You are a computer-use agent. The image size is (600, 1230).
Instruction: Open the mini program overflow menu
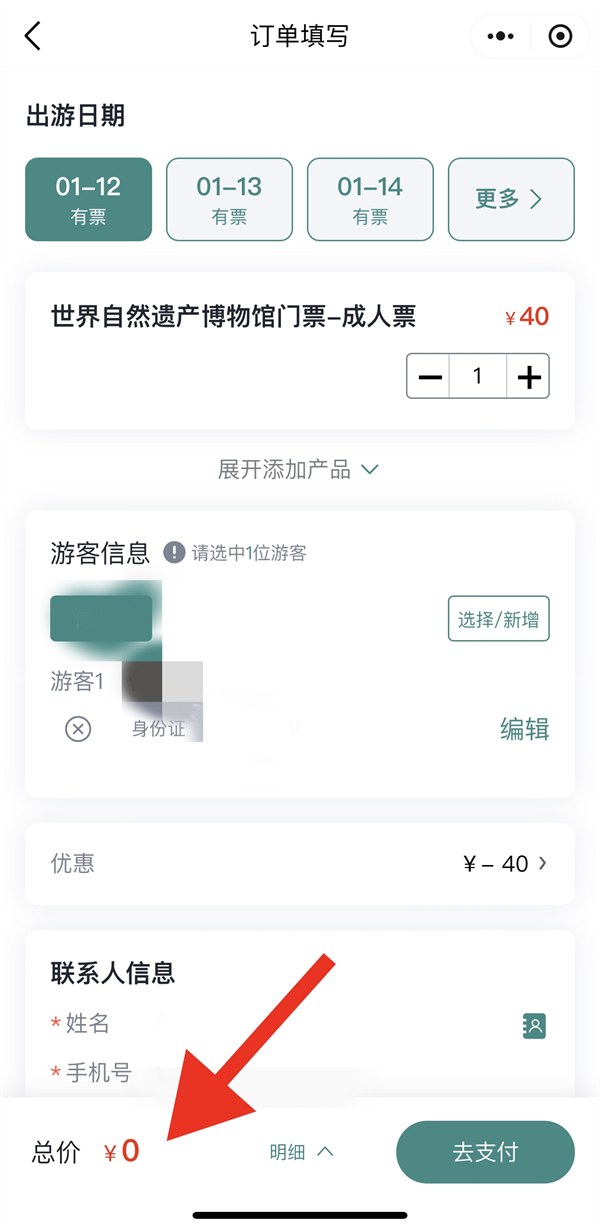click(500, 37)
